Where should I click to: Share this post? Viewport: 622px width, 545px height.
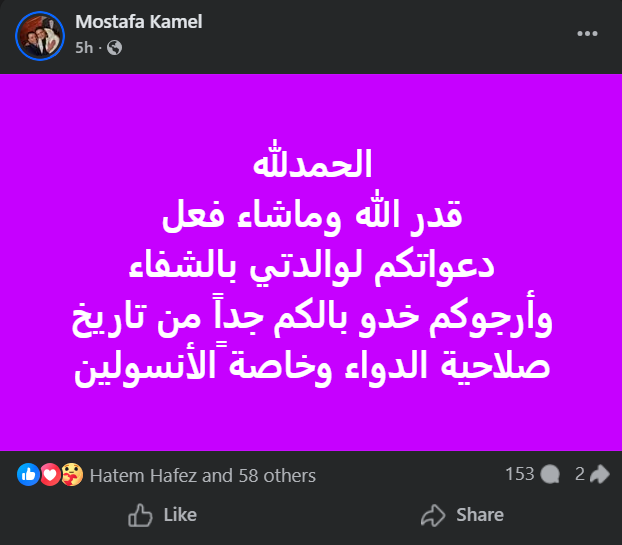coord(462,515)
